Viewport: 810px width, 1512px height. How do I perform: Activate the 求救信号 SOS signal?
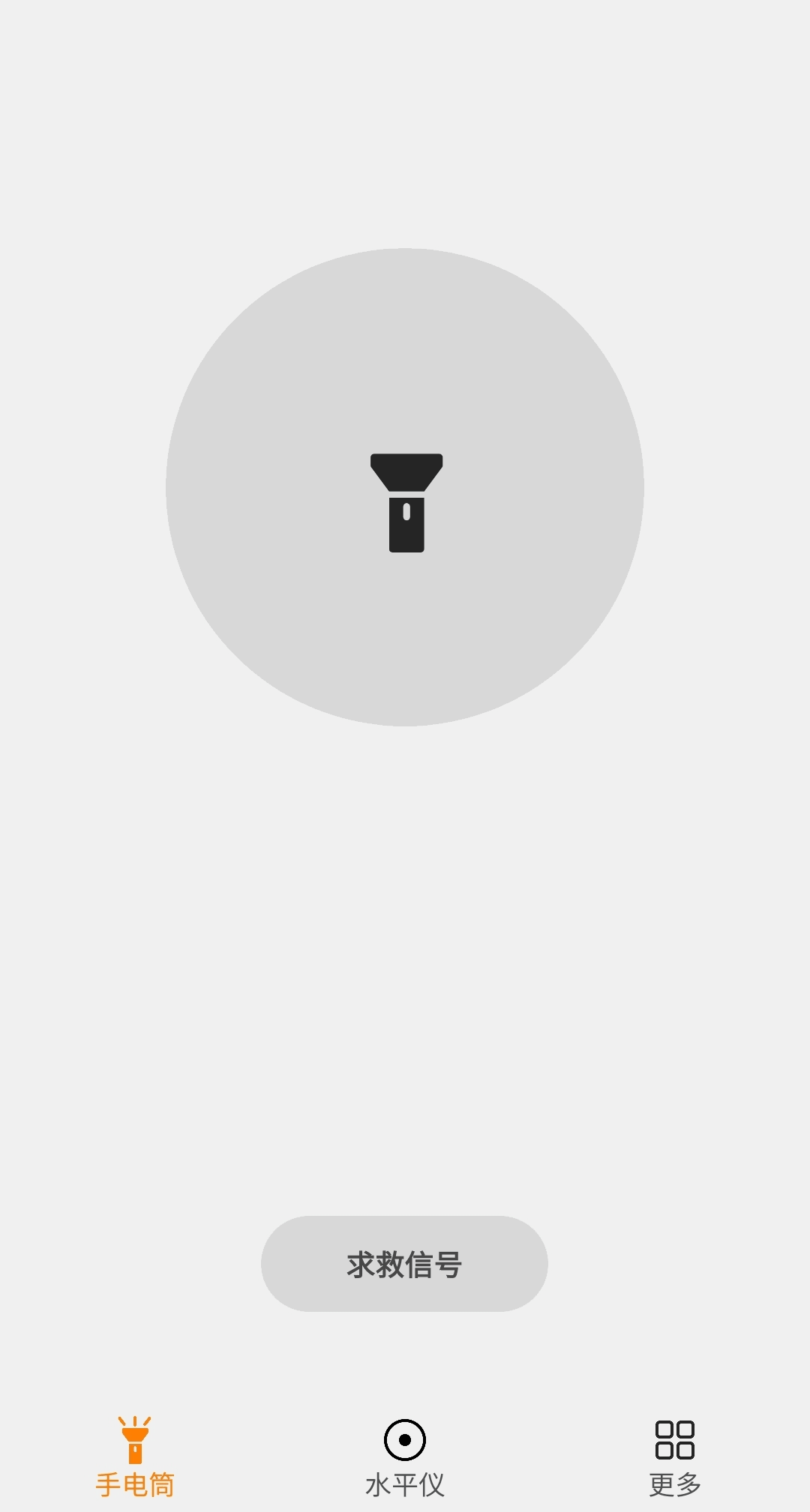[404, 1264]
